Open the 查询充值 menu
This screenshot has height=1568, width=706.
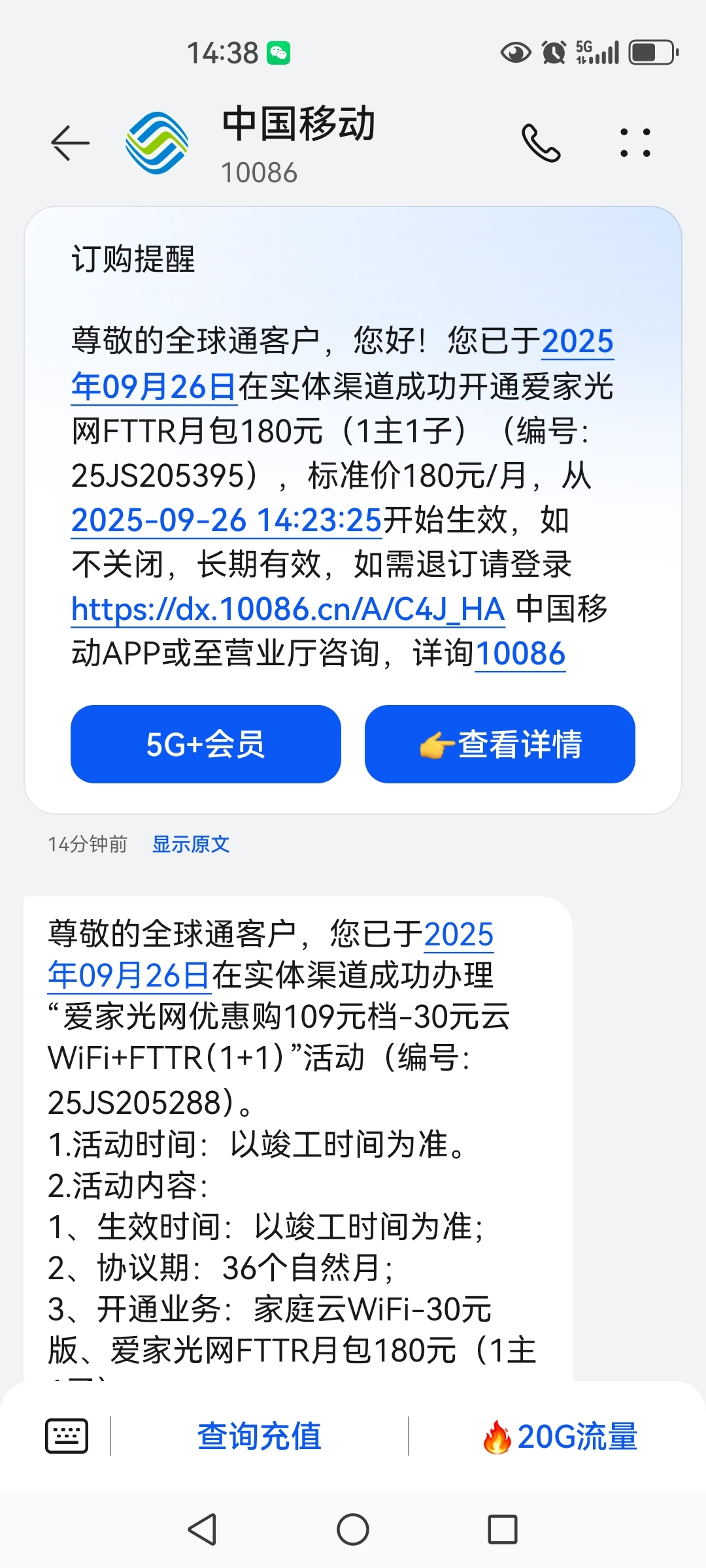click(260, 1436)
